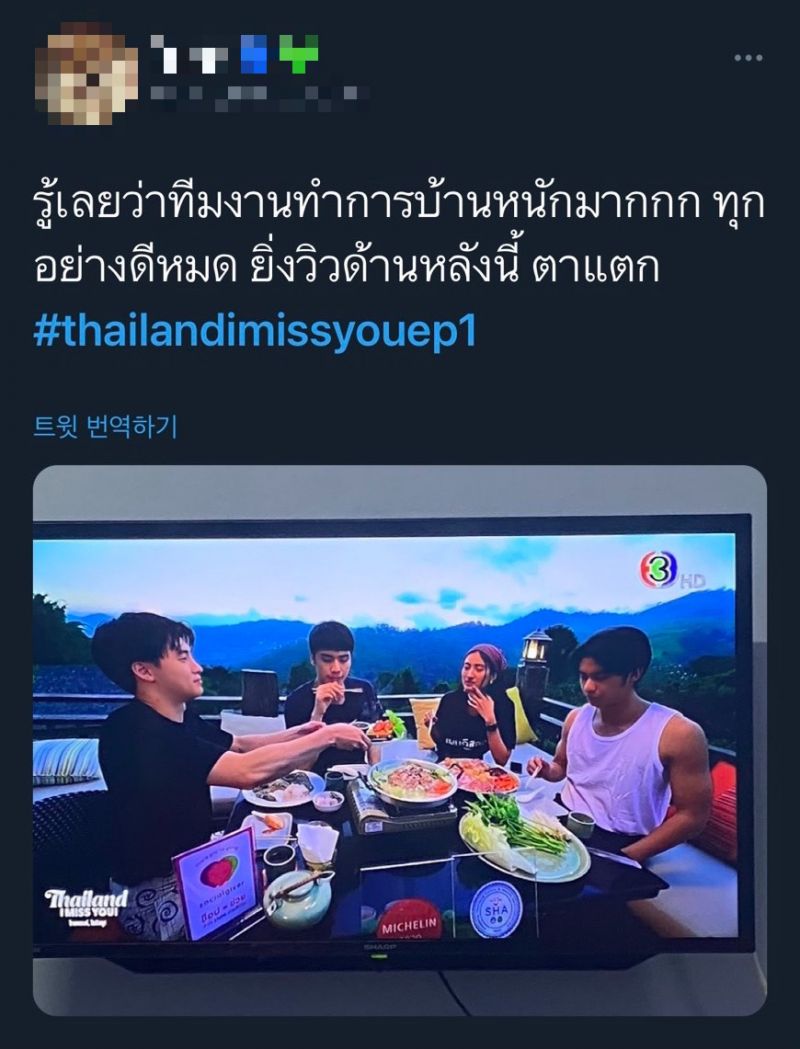Open the #thailandimissyouep1 hashtag
The width and height of the screenshot is (800, 1049).
(x=255, y=332)
